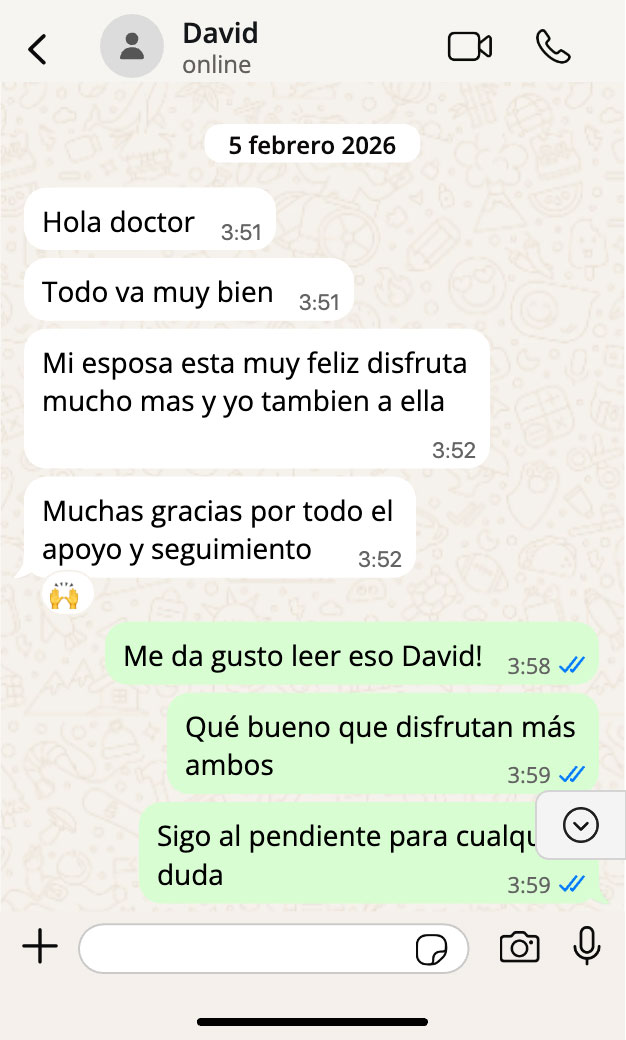Jump to the latest messages

click(581, 825)
